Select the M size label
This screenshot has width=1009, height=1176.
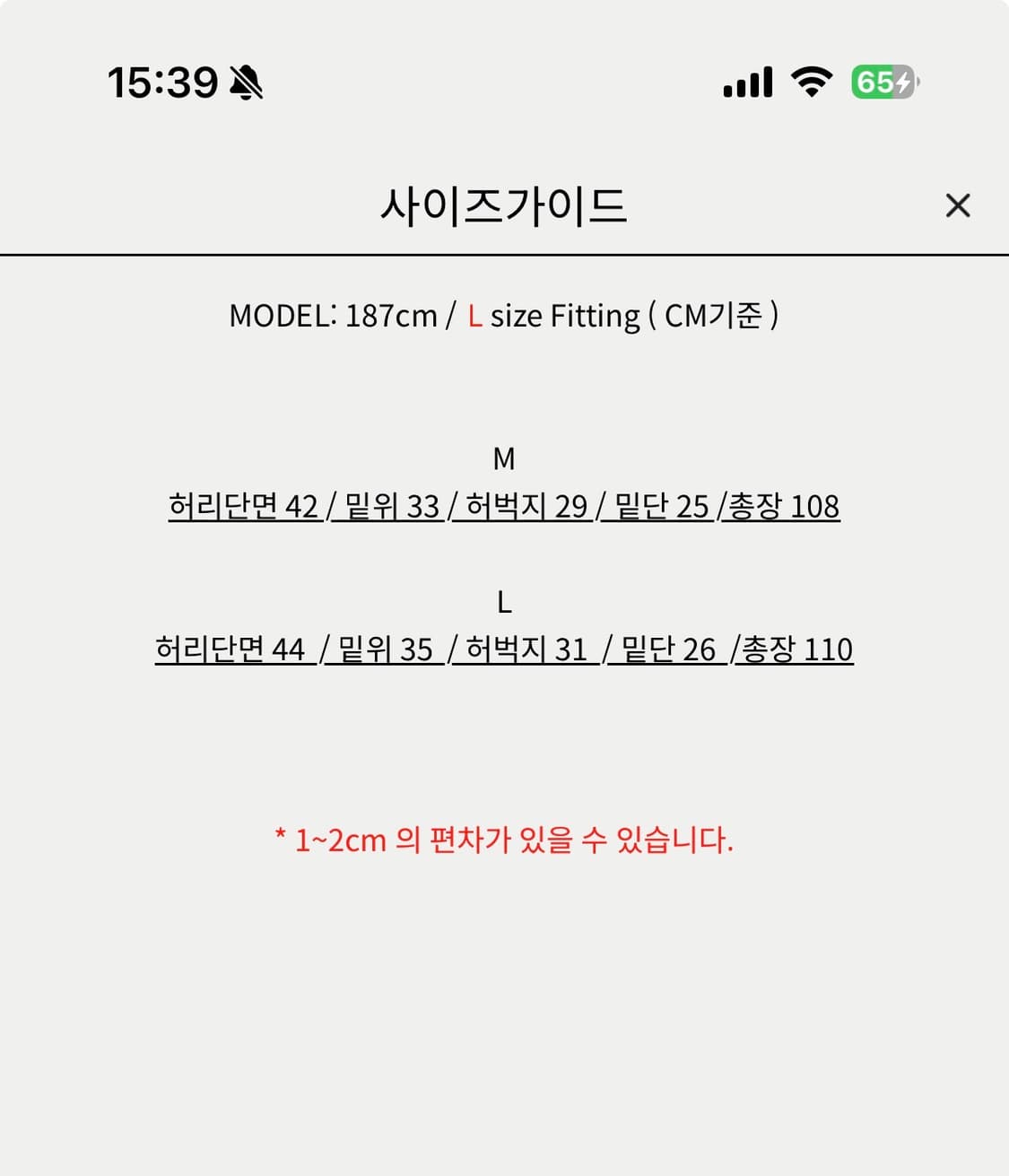coord(505,457)
